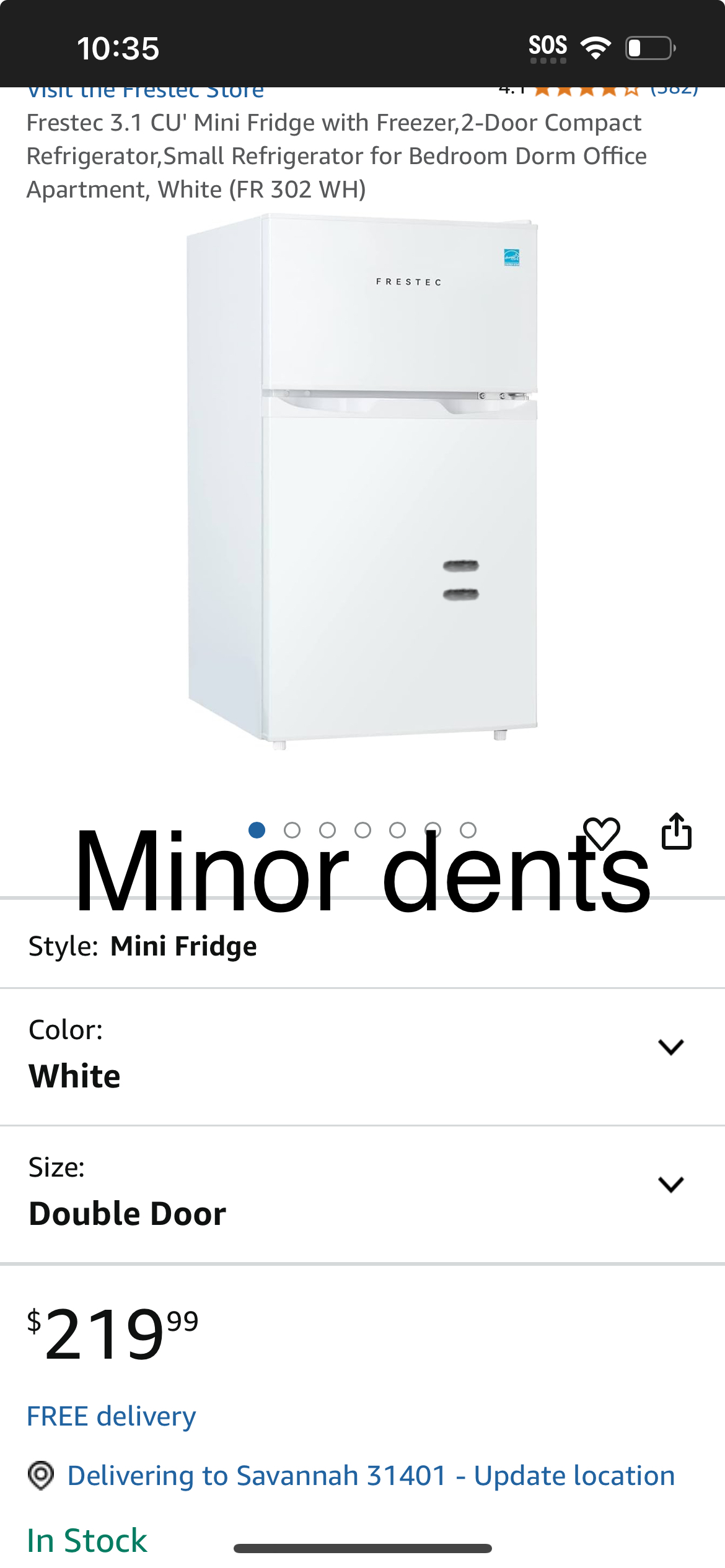The width and height of the screenshot is (725, 1568).
Task: Add fridge to wish list with heart icon
Action: [x=602, y=832]
